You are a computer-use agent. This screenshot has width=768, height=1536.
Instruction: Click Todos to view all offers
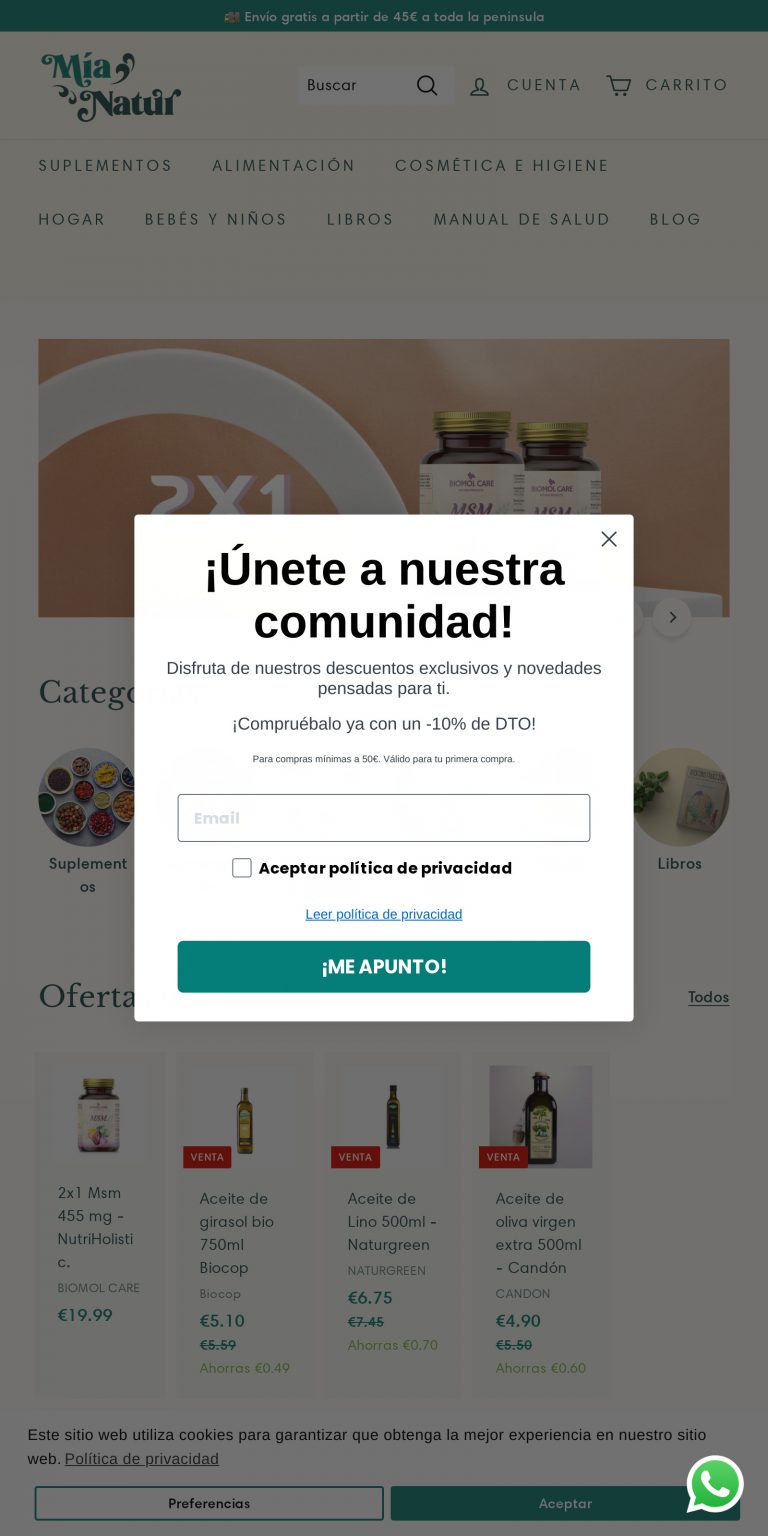point(708,997)
